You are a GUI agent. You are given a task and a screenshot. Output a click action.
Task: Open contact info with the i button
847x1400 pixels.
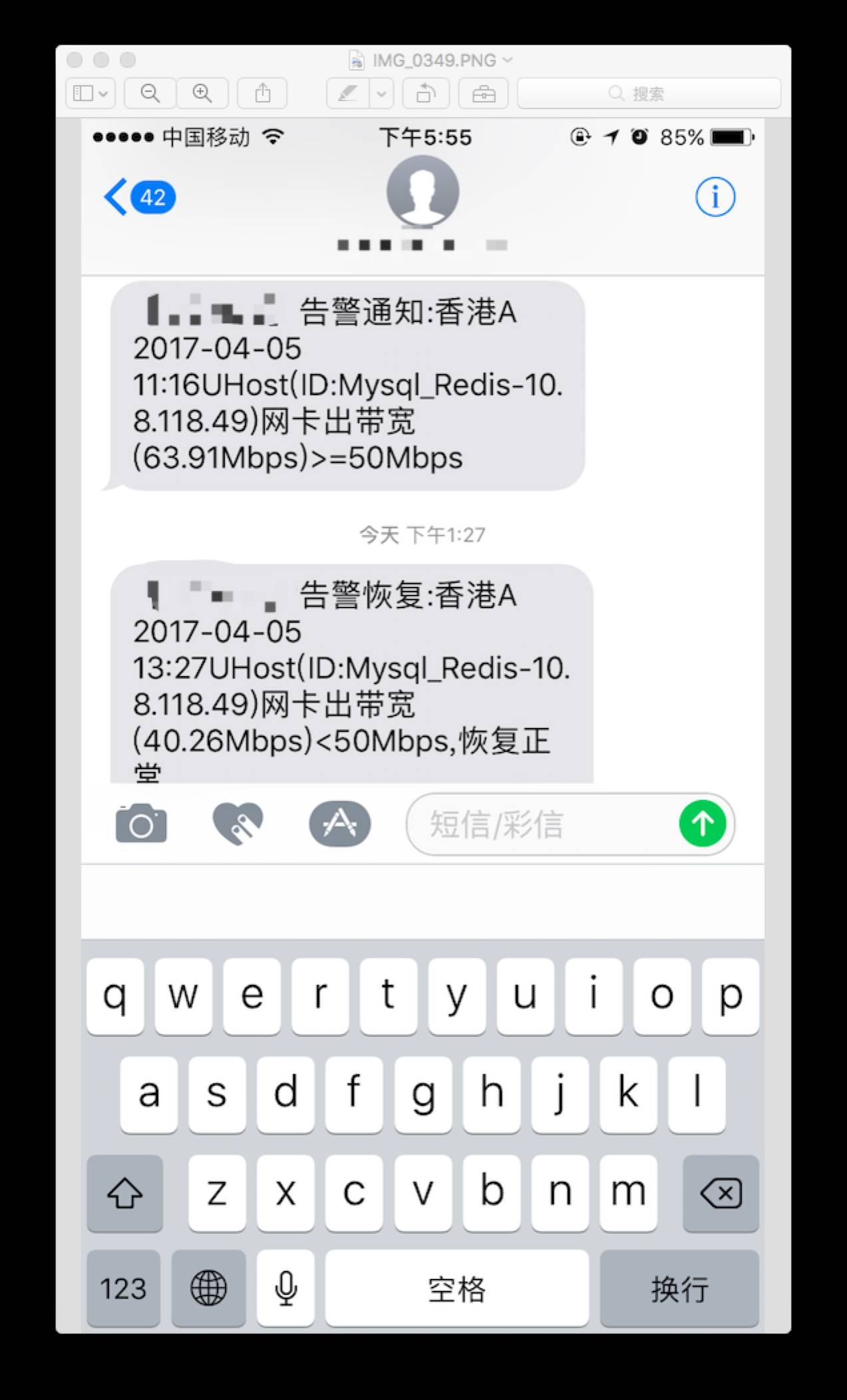coord(715,196)
